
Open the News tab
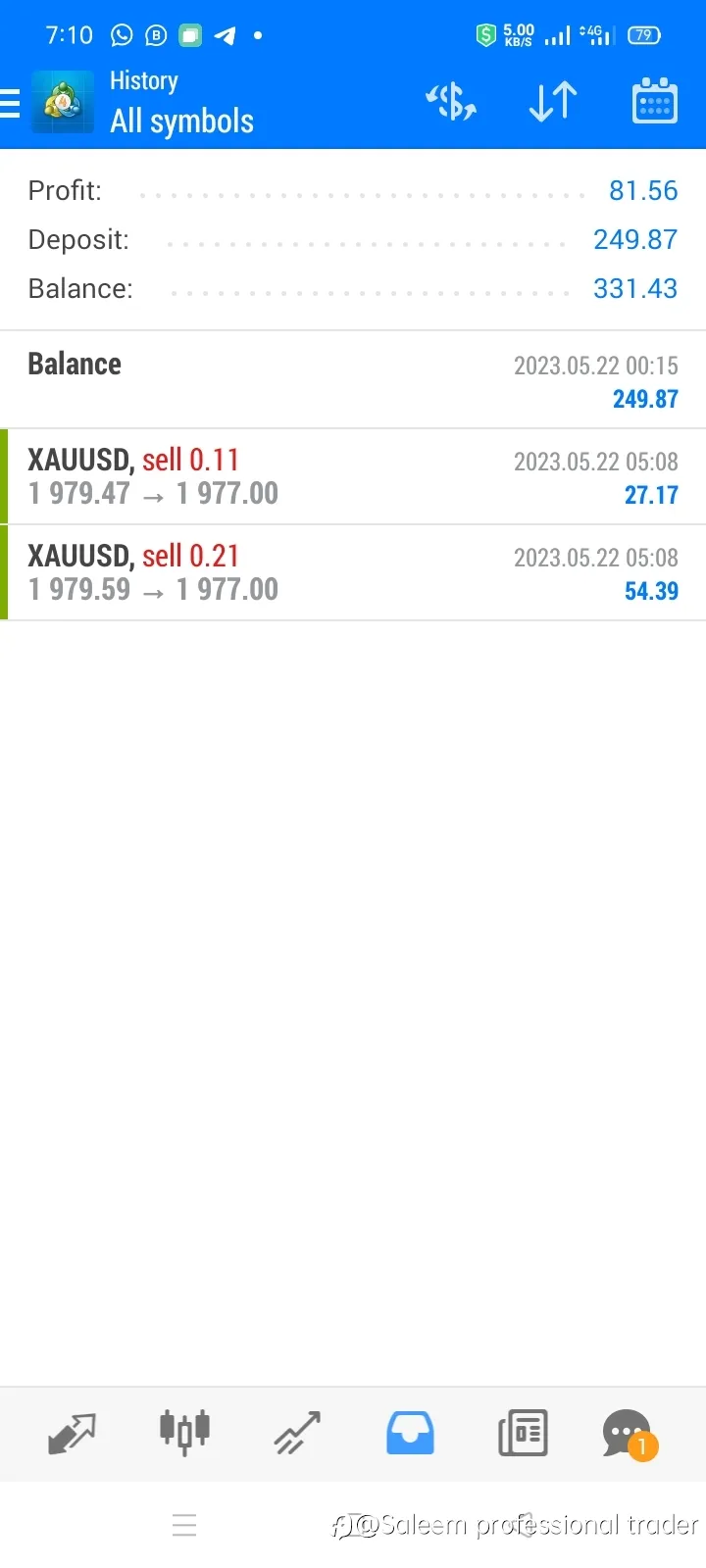tap(523, 1433)
